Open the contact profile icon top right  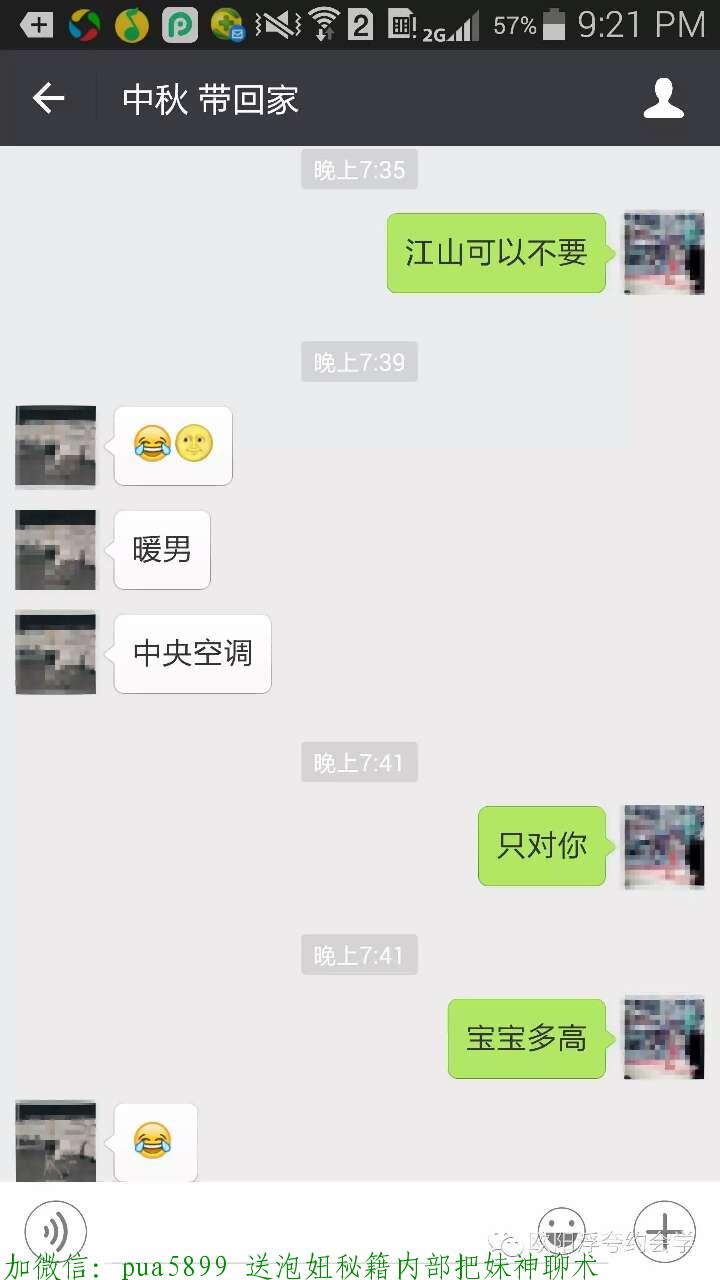point(663,97)
